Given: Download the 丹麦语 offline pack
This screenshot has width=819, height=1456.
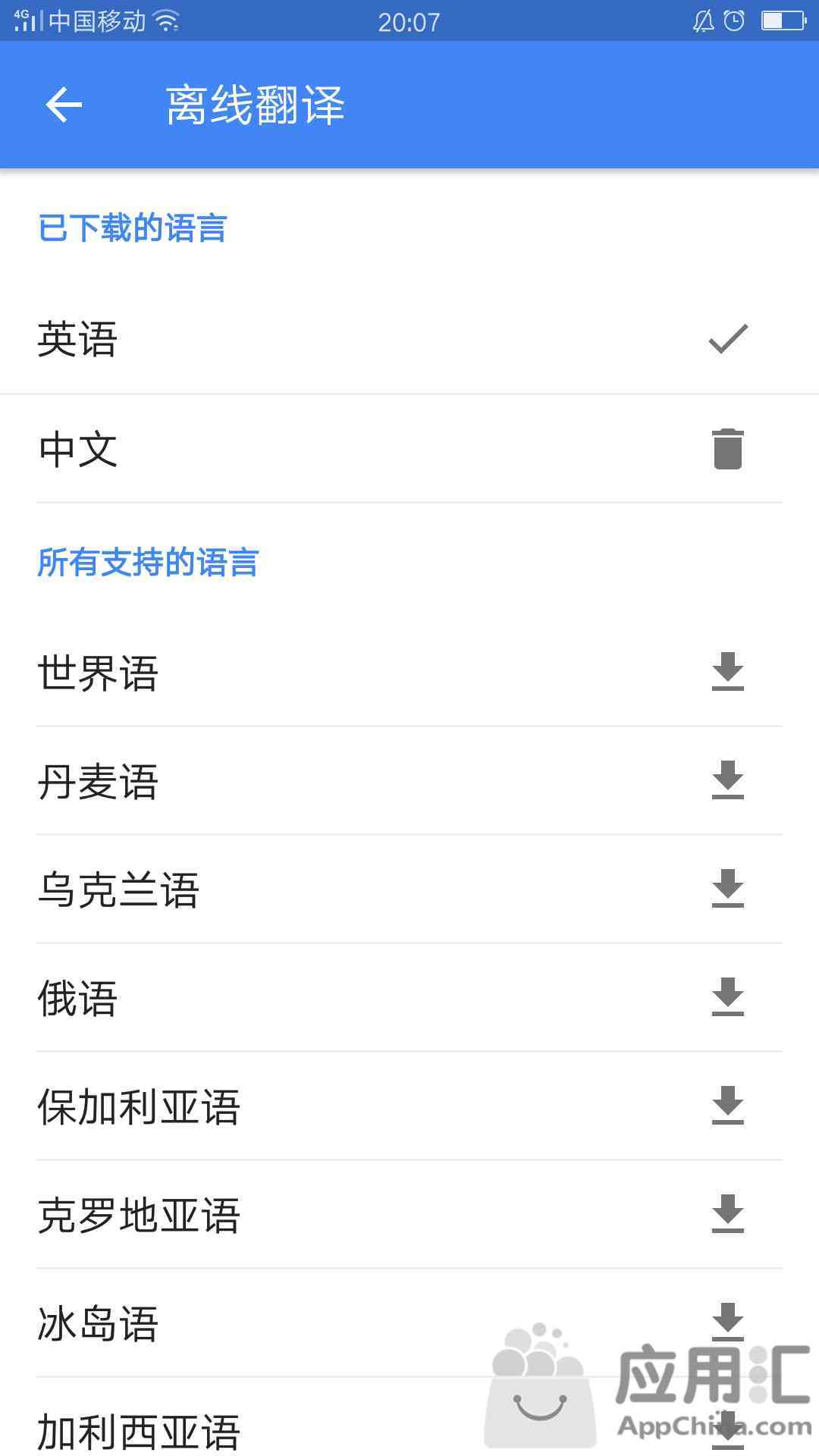Looking at the screenshot, I should [x=727, y=780].
